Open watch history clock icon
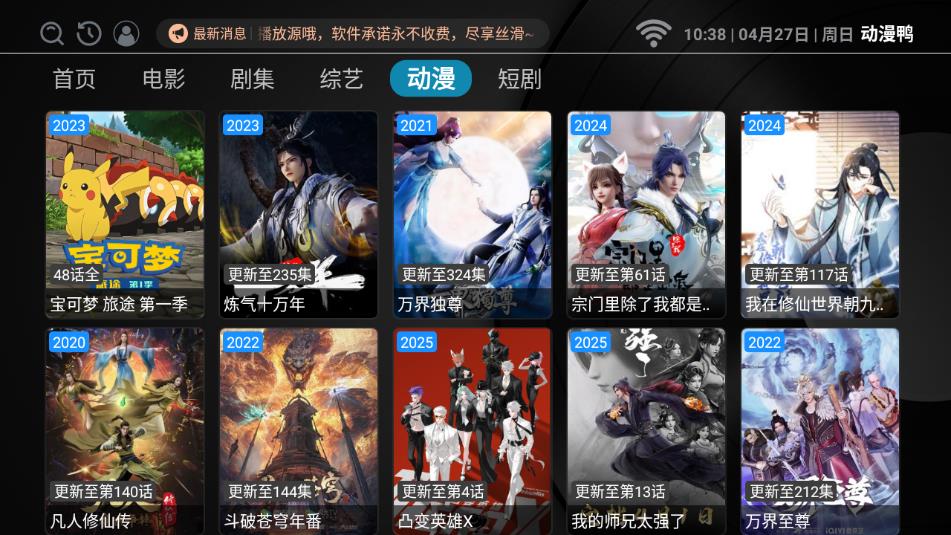This screenshot has height=535, width=951. coord(89,34)
